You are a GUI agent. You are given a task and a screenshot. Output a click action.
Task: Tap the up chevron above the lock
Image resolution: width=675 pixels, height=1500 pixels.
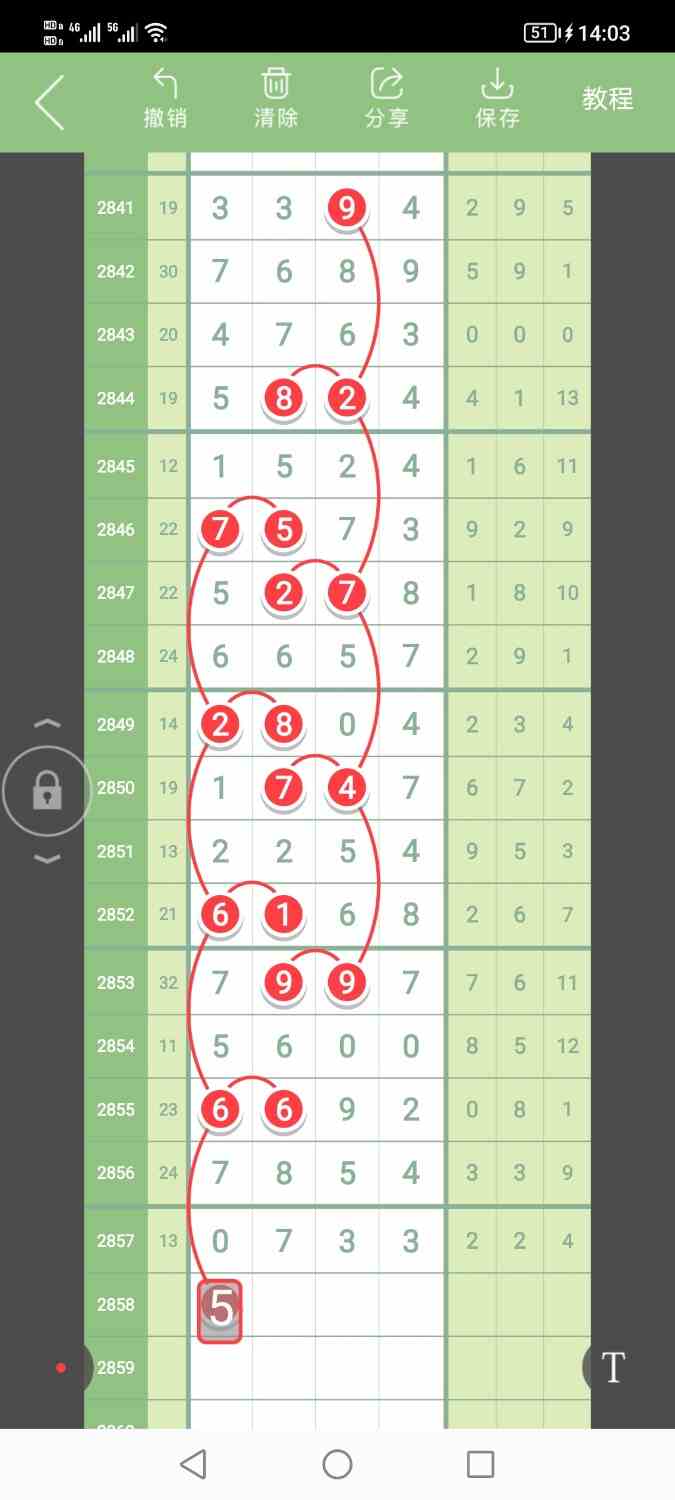click(x=48, y=724)
